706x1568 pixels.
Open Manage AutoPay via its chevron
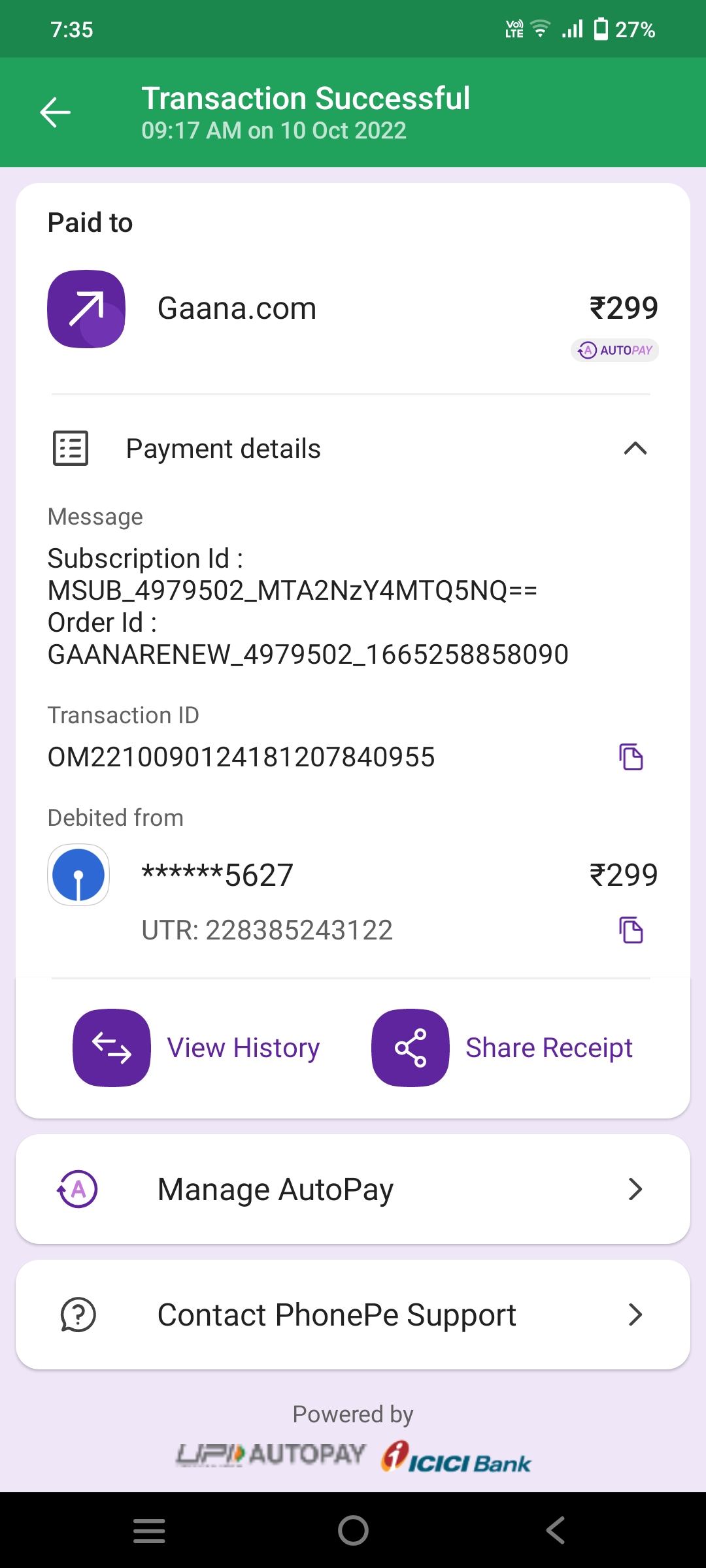(x=635, y=1189)
